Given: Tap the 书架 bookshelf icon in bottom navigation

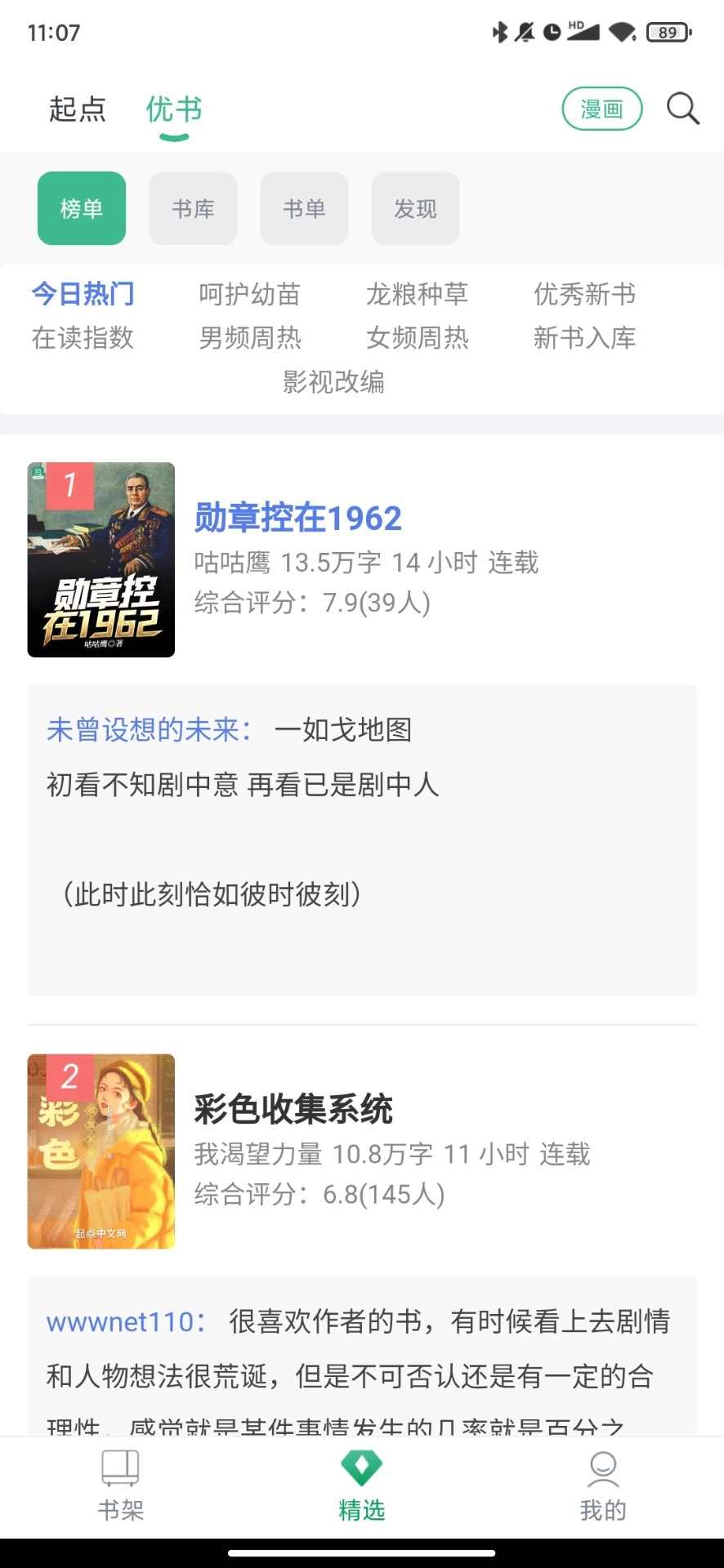Looking at the screenshot, I should (120, 1486).
